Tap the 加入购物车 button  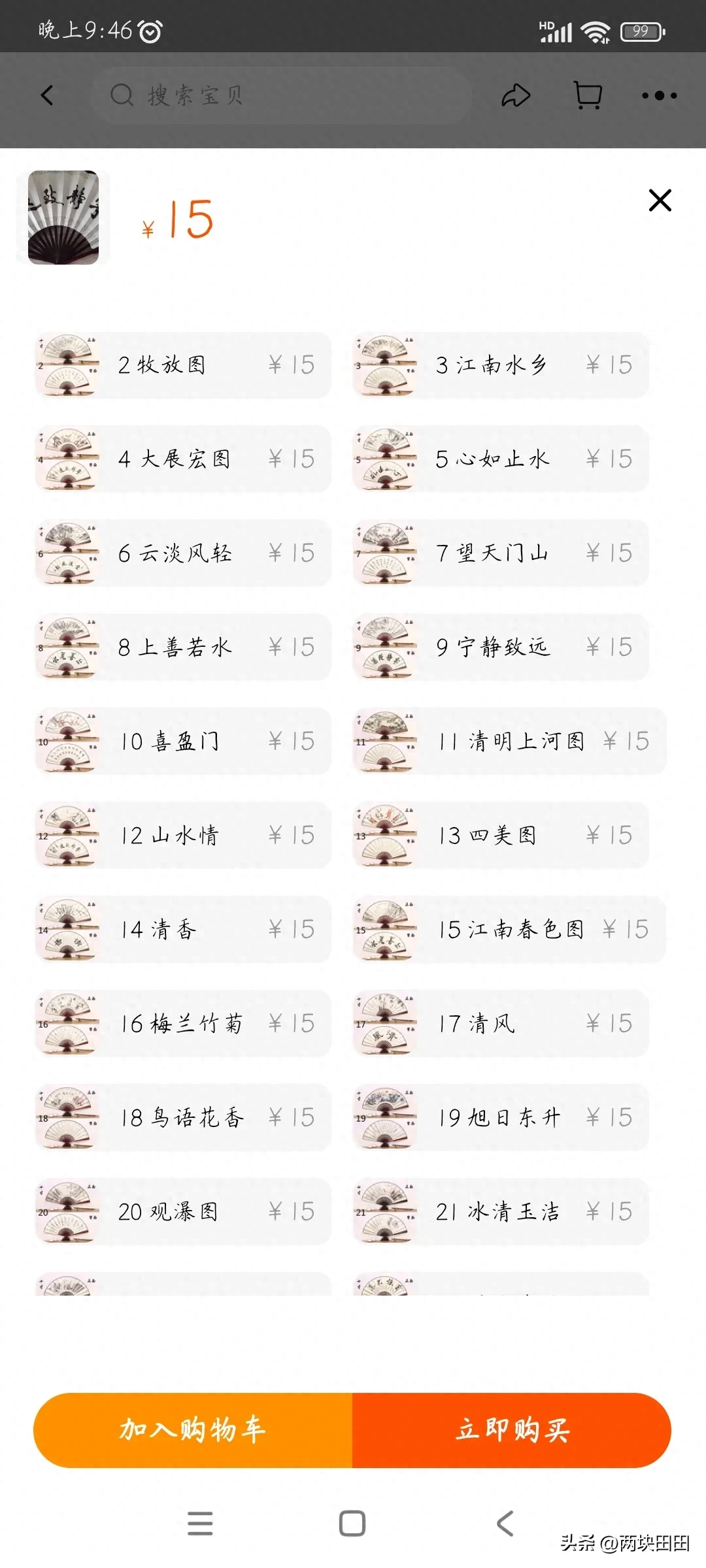tap(193, 1430)
